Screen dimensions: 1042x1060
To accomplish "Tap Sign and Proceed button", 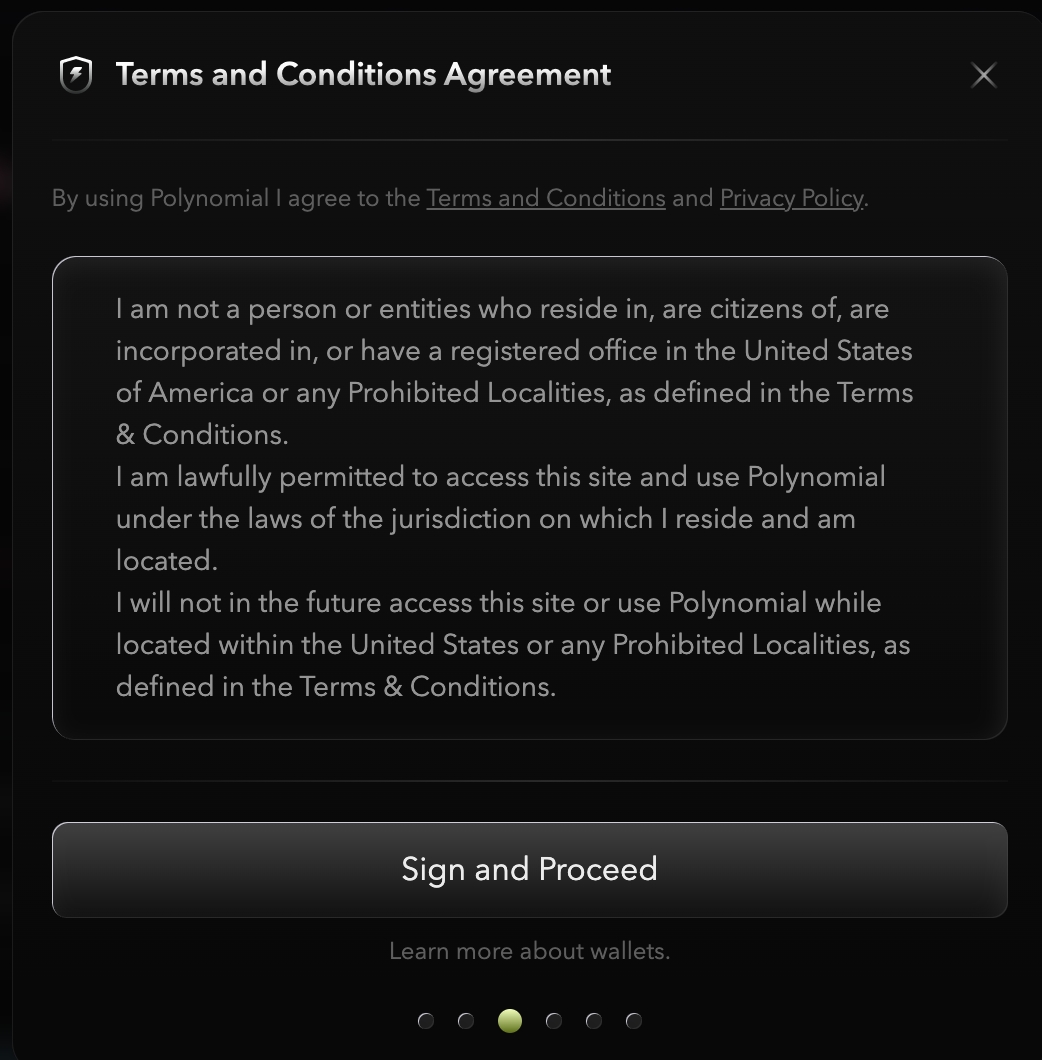I will coord(529,869).
